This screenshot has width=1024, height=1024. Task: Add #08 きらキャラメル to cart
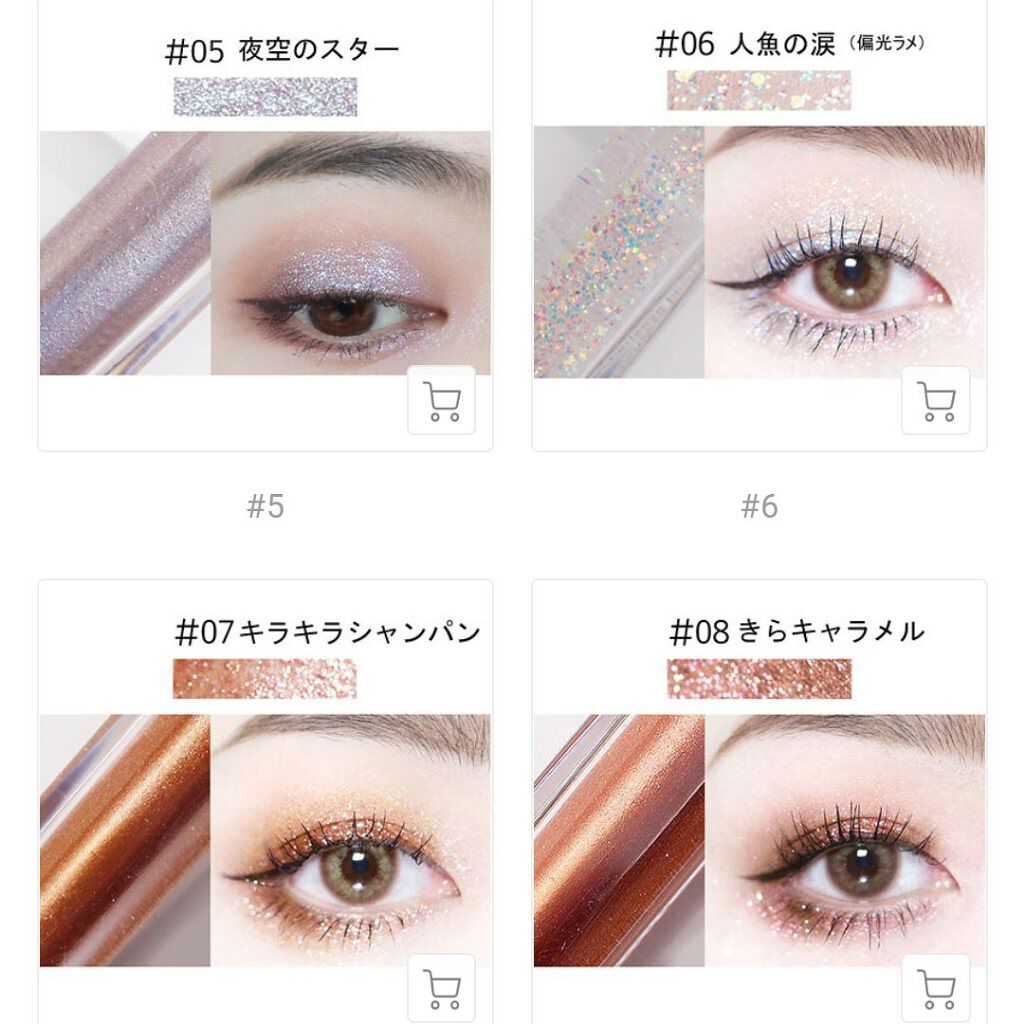pos(935,988)
